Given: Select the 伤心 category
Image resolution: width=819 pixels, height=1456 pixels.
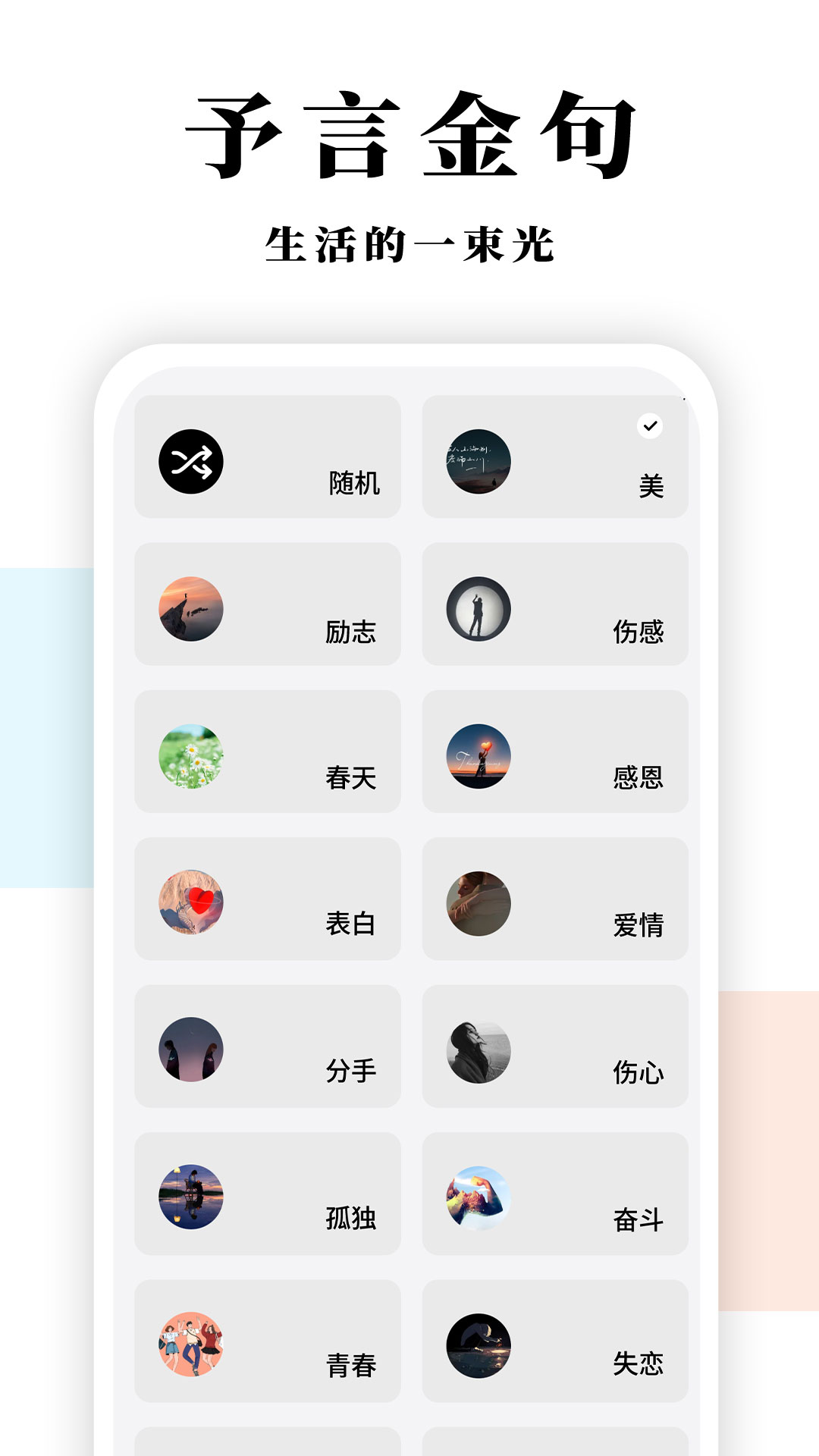Looking at the screenshot, I should (x=556, y=1048).
